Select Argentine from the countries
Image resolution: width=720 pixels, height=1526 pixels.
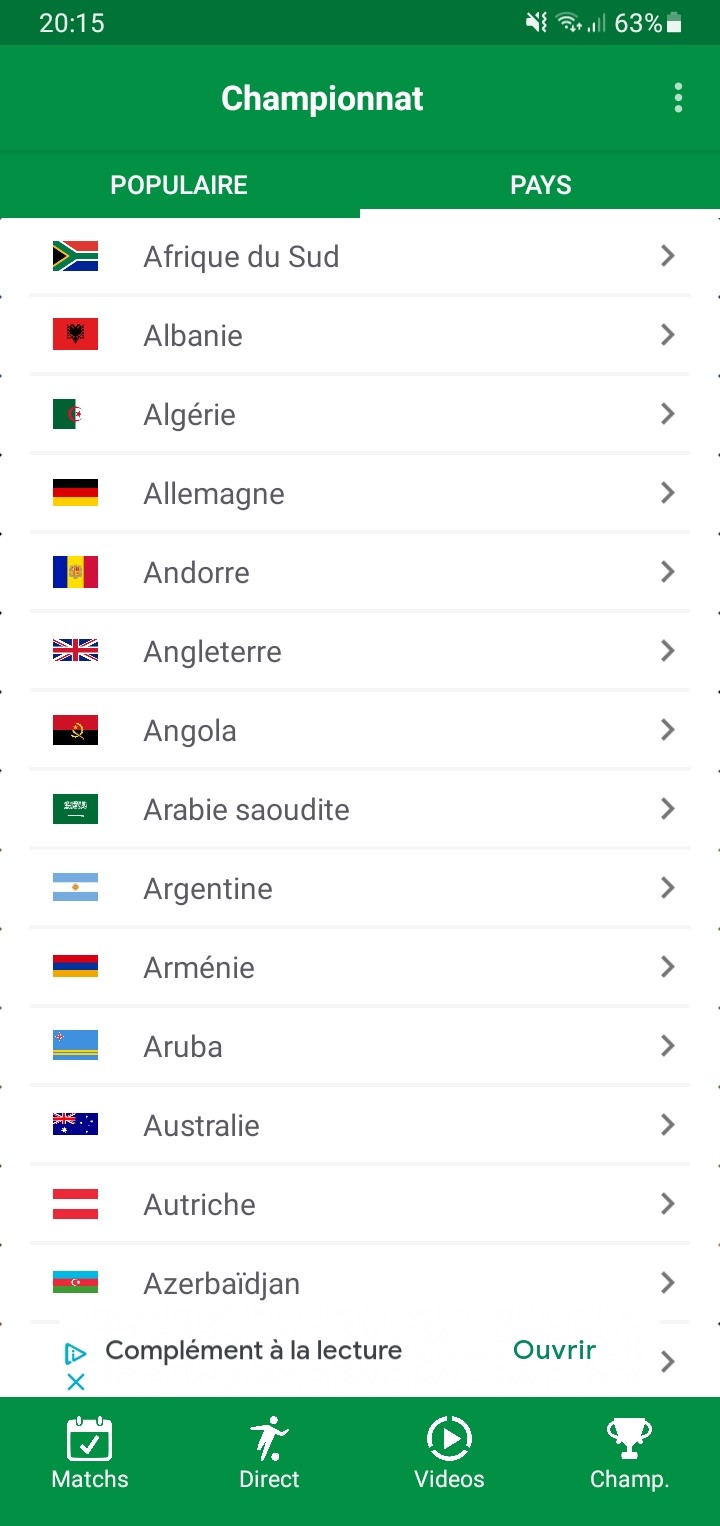(360, 888)
